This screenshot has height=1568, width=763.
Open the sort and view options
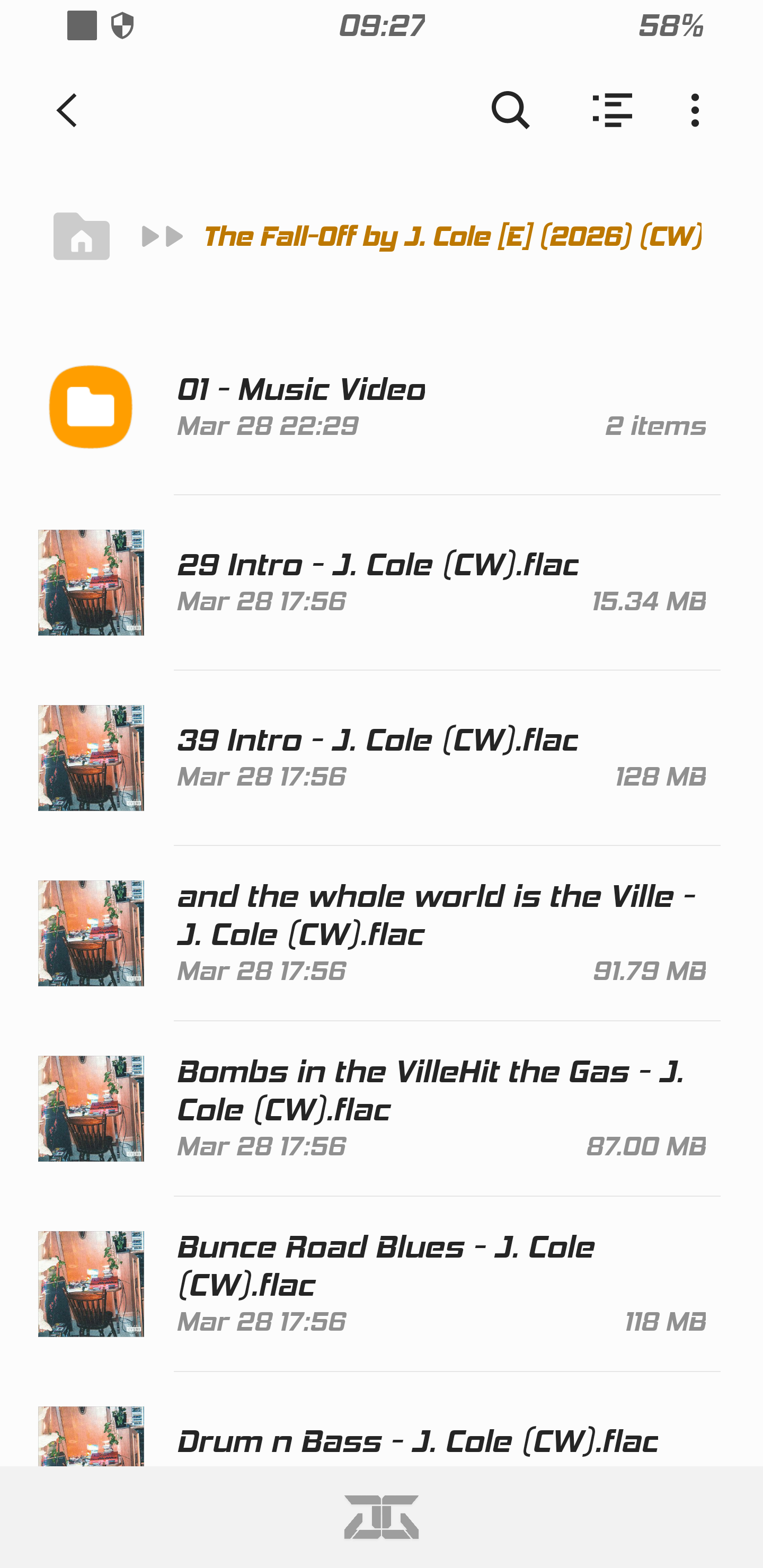tap(613, 110)
